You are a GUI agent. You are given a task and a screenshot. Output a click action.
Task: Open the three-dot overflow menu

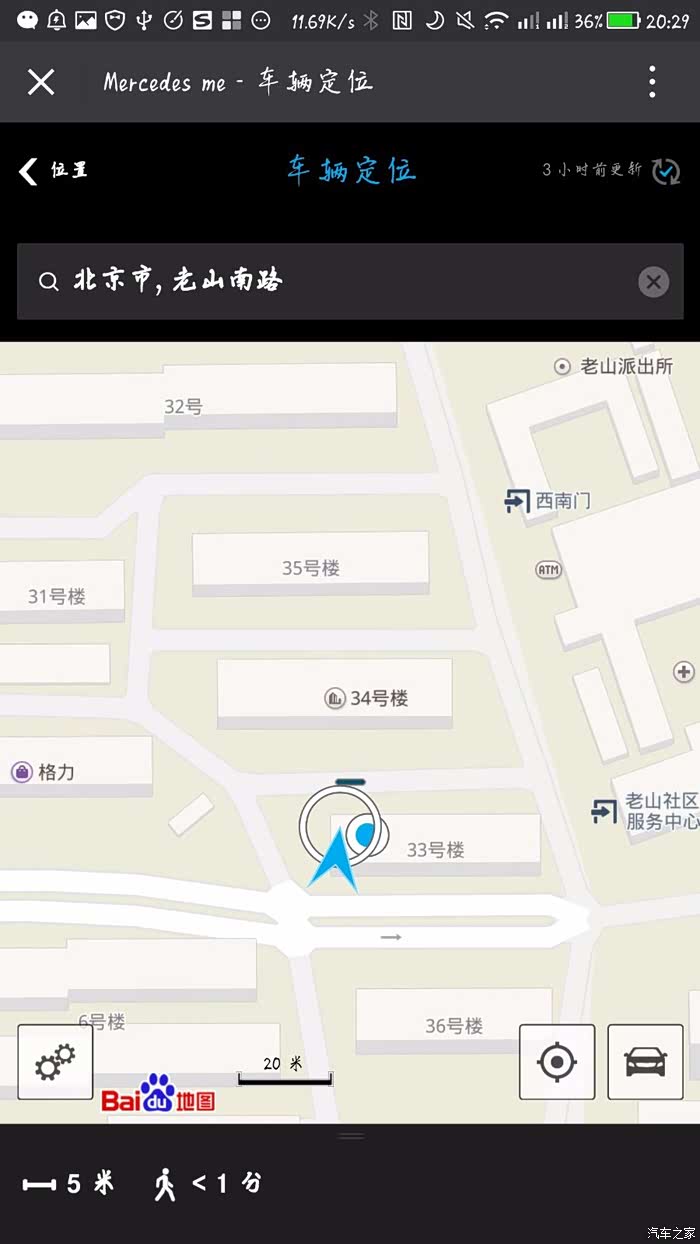(652, 82)
